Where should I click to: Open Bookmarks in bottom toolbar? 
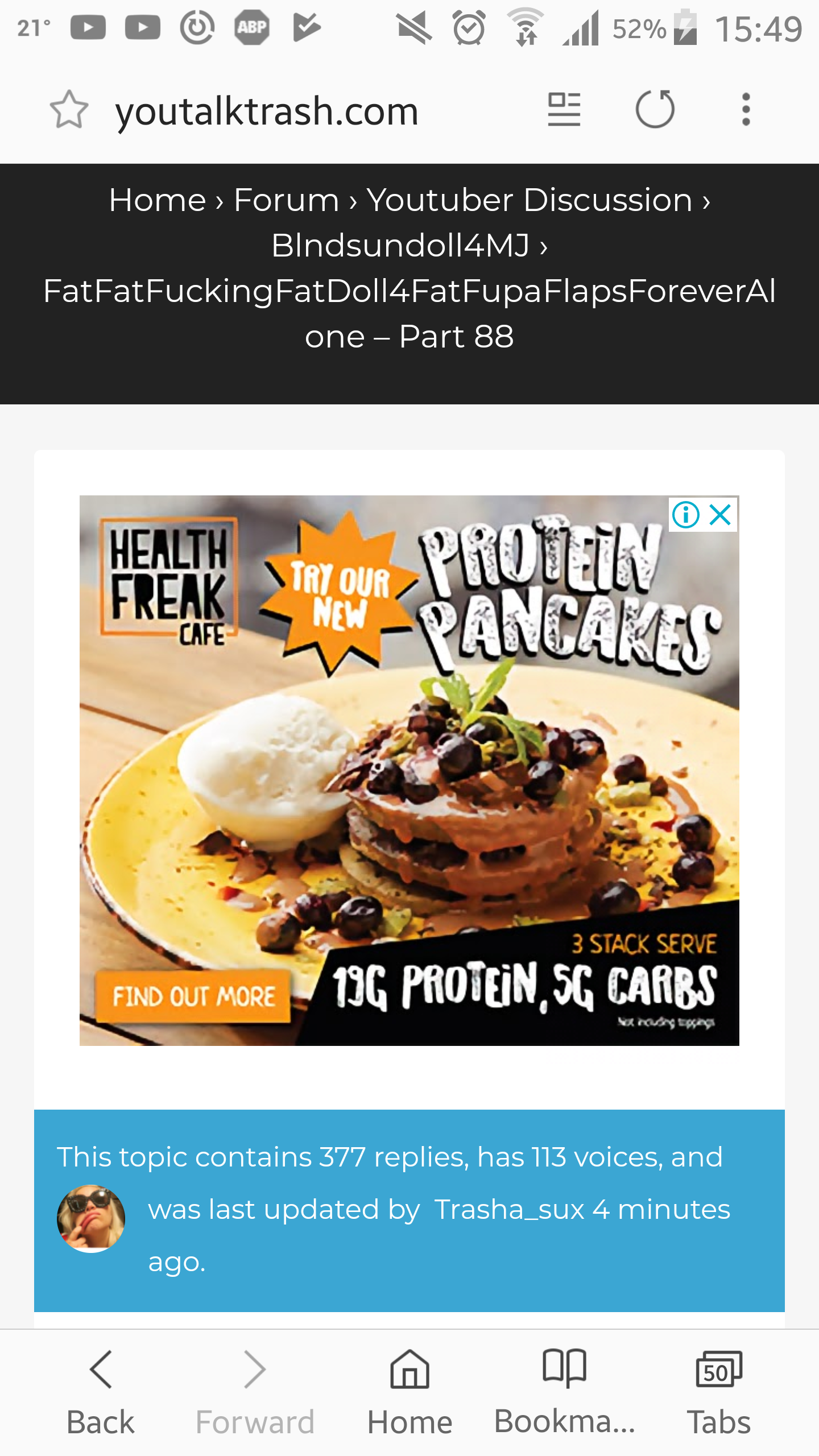pyautogui.click(x=564, y=1392)
